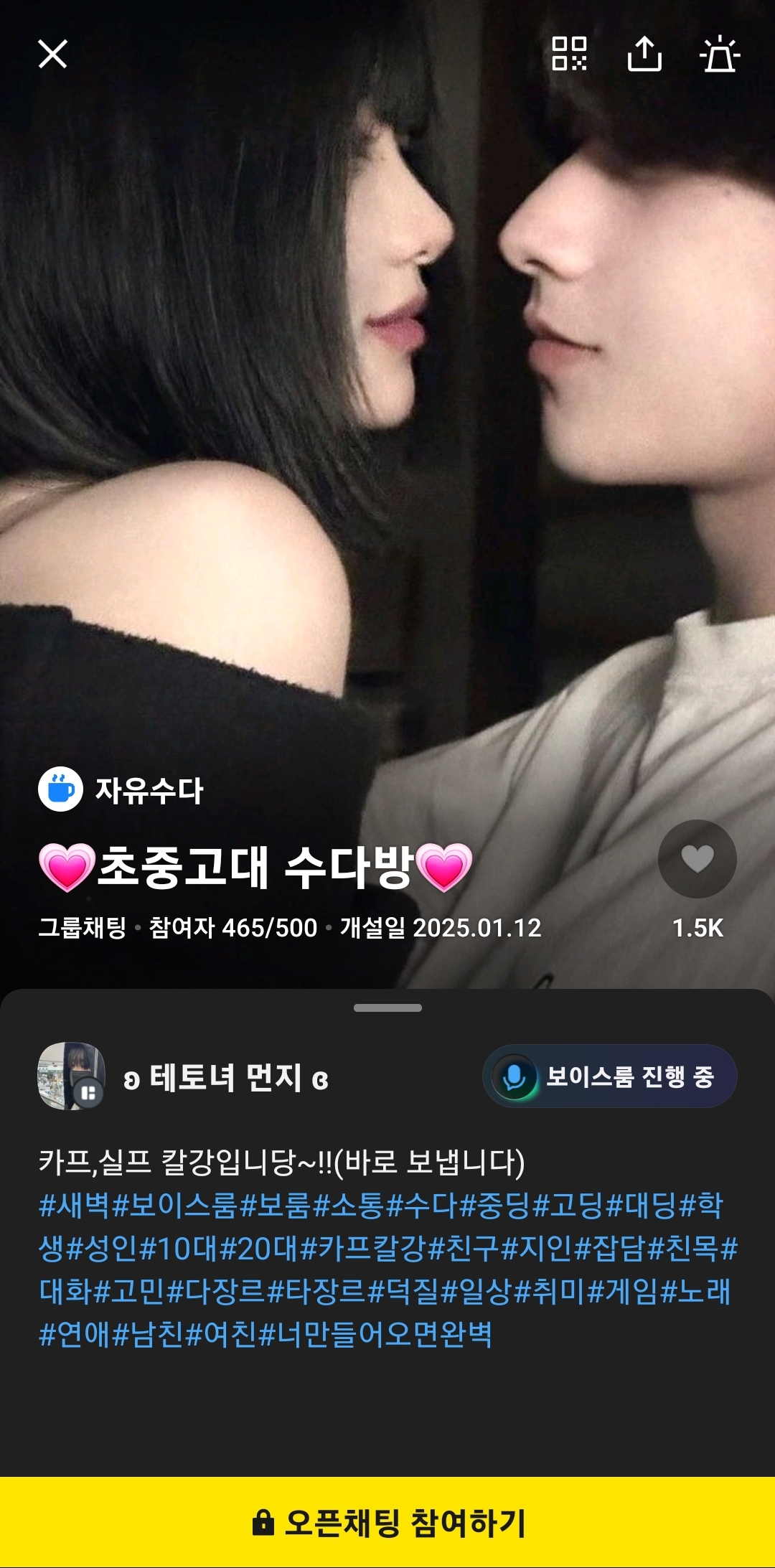The width and height of the screenshot is (775, 1568).
Task: Open the #새벽 hashtag
Action: tap(75, 1206)
